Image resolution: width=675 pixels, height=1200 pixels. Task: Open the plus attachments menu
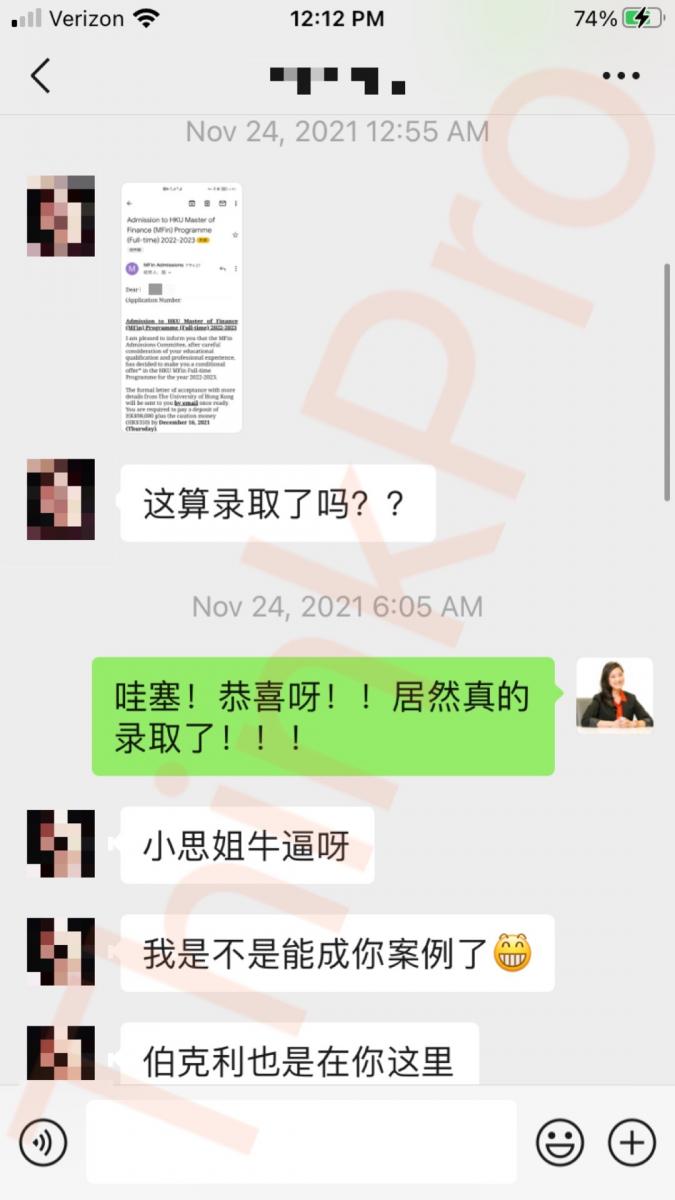click(632, 1142)
